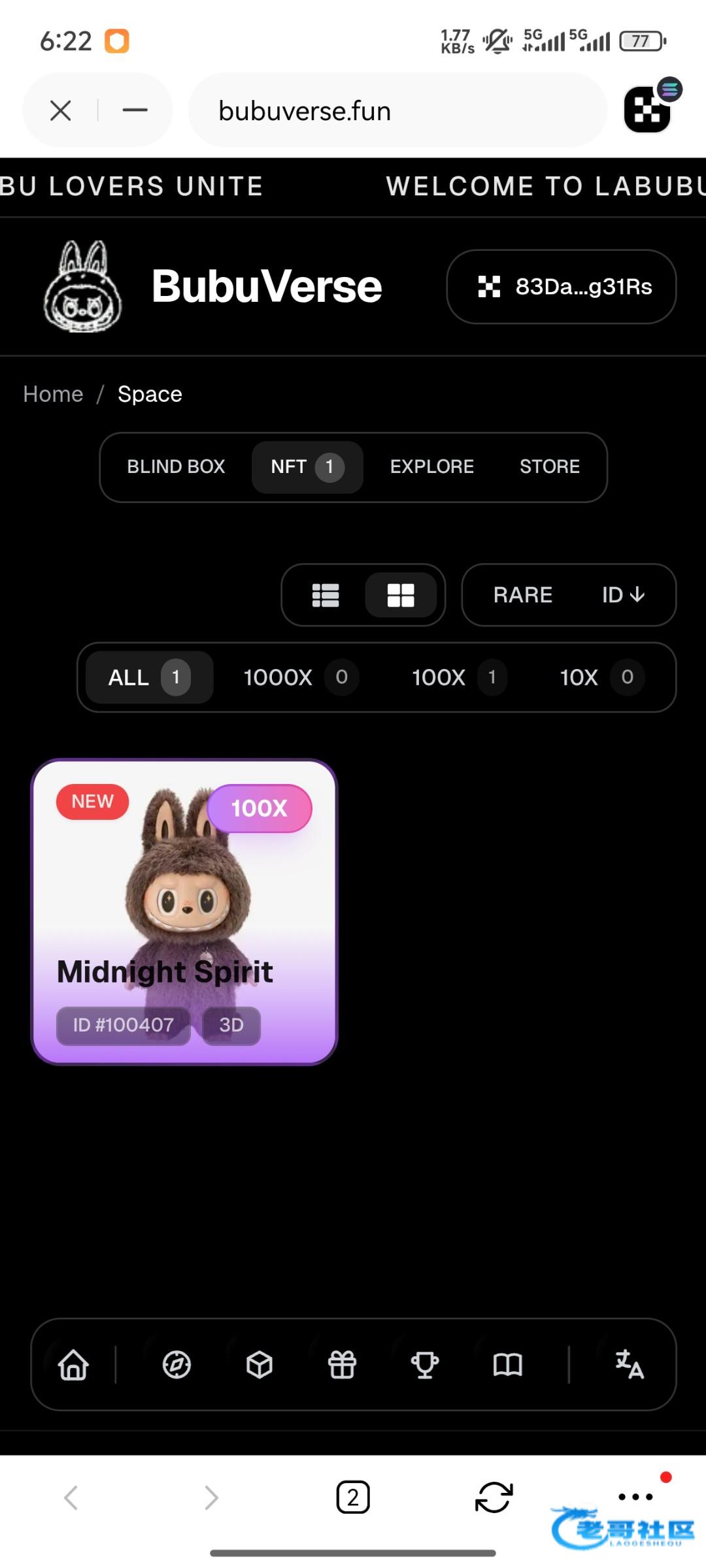Switch to the EXPLORE tab
The width and height of the screenshot is (706, 1568).
point(431,466)
